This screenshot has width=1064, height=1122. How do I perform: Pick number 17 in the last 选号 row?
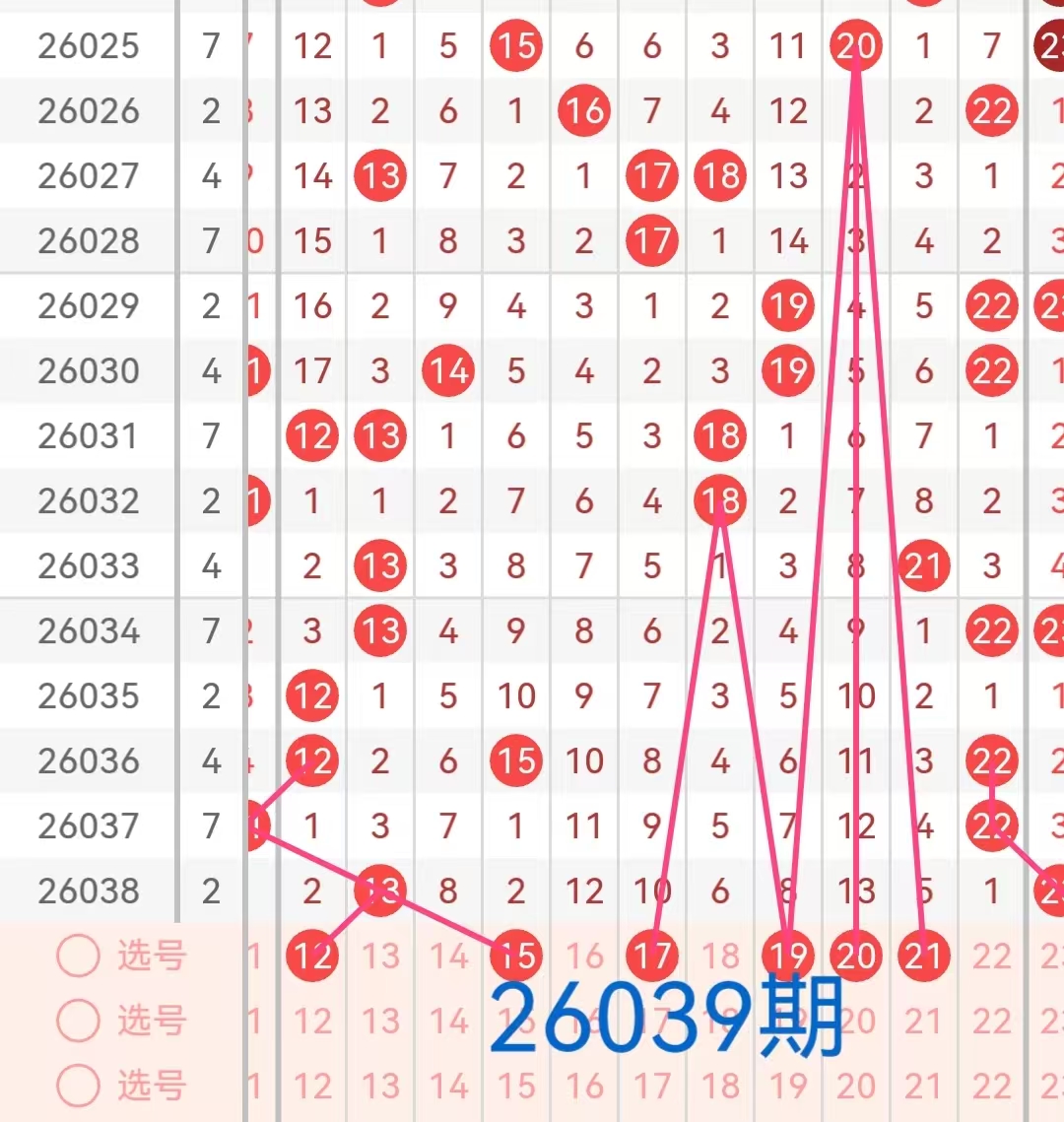point(652,1087)
